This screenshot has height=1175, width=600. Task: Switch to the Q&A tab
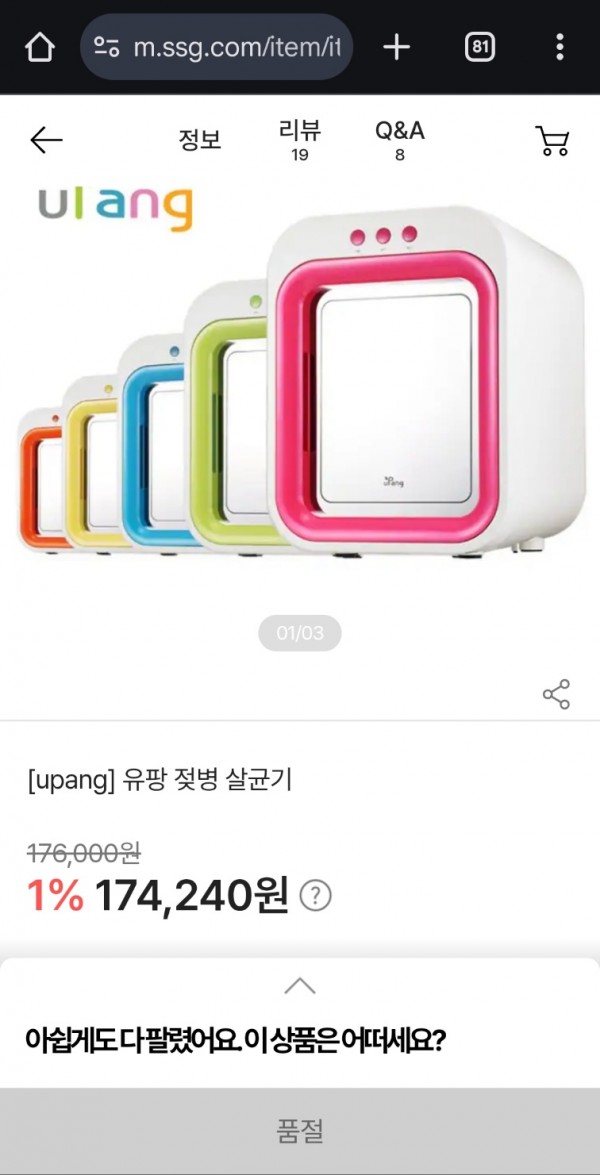(x=400, y=140)
